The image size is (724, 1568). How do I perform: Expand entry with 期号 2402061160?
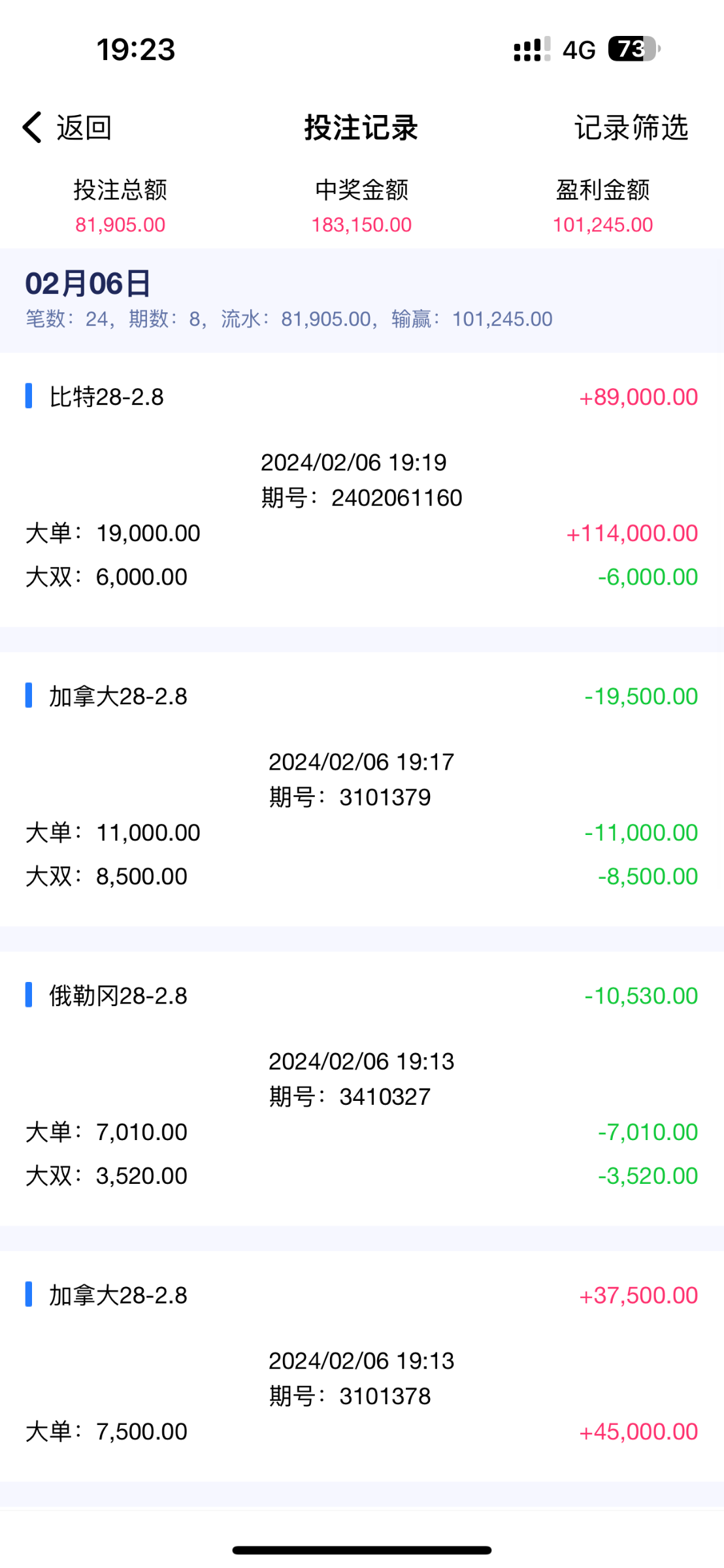point(362,497)
